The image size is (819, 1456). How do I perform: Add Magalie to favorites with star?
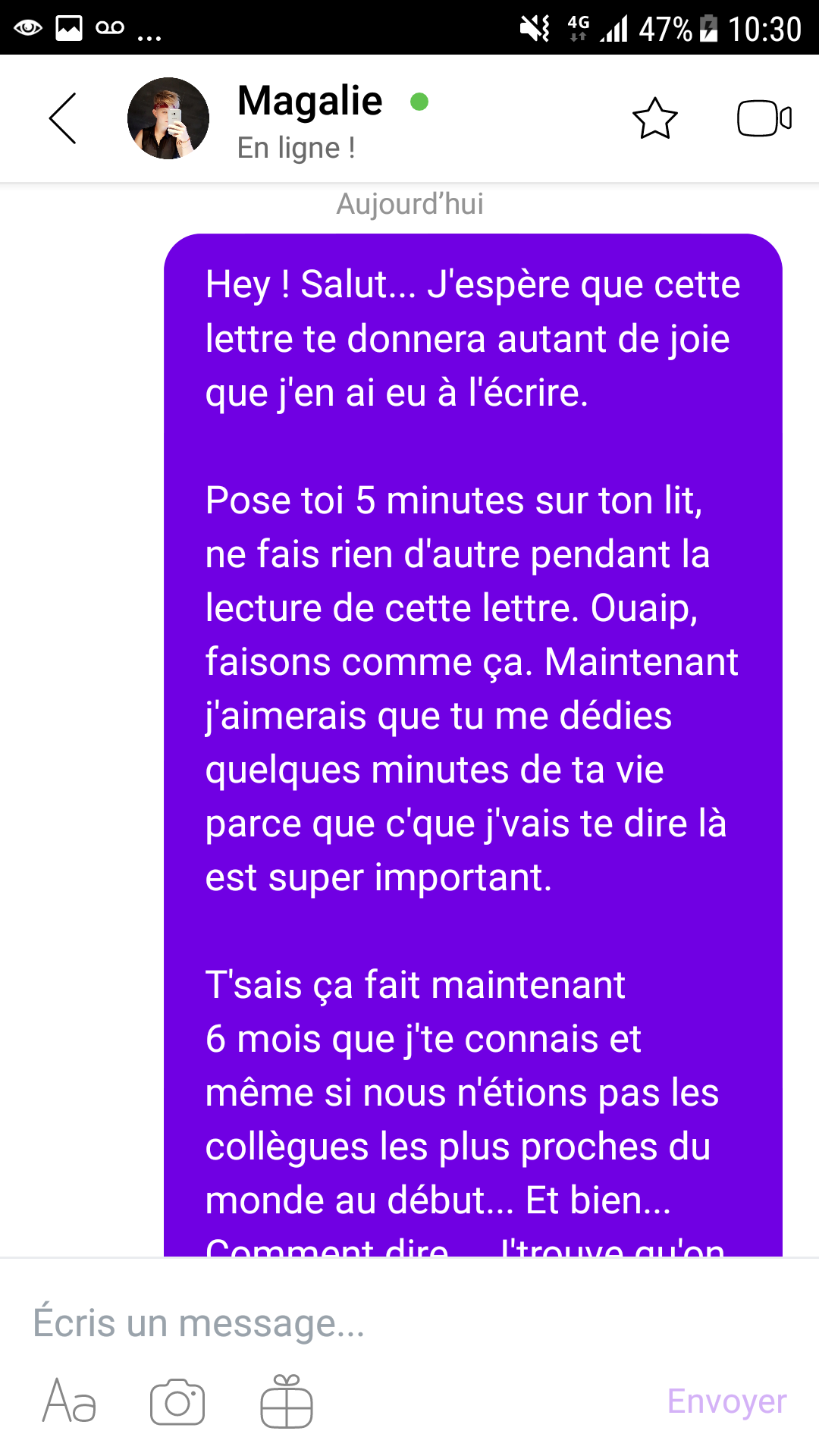coord(654,119)
